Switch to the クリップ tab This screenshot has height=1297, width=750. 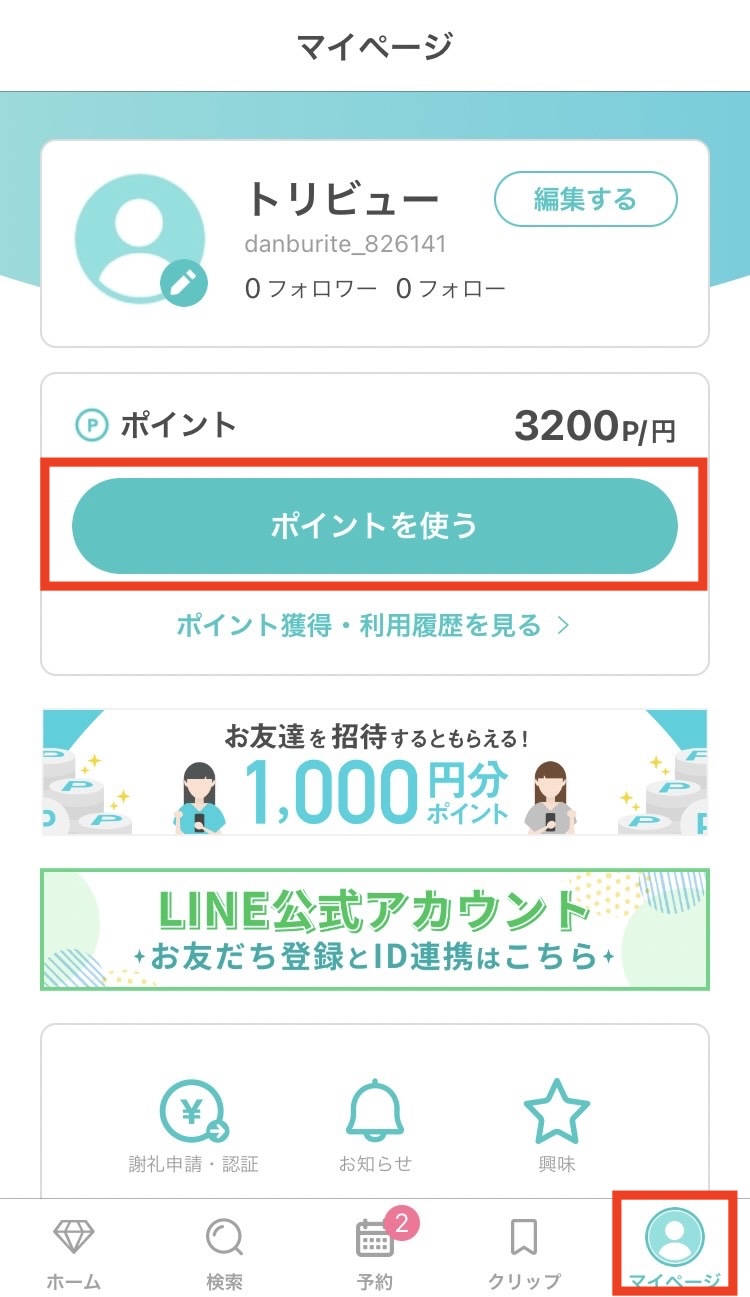tap(524, 1251)
